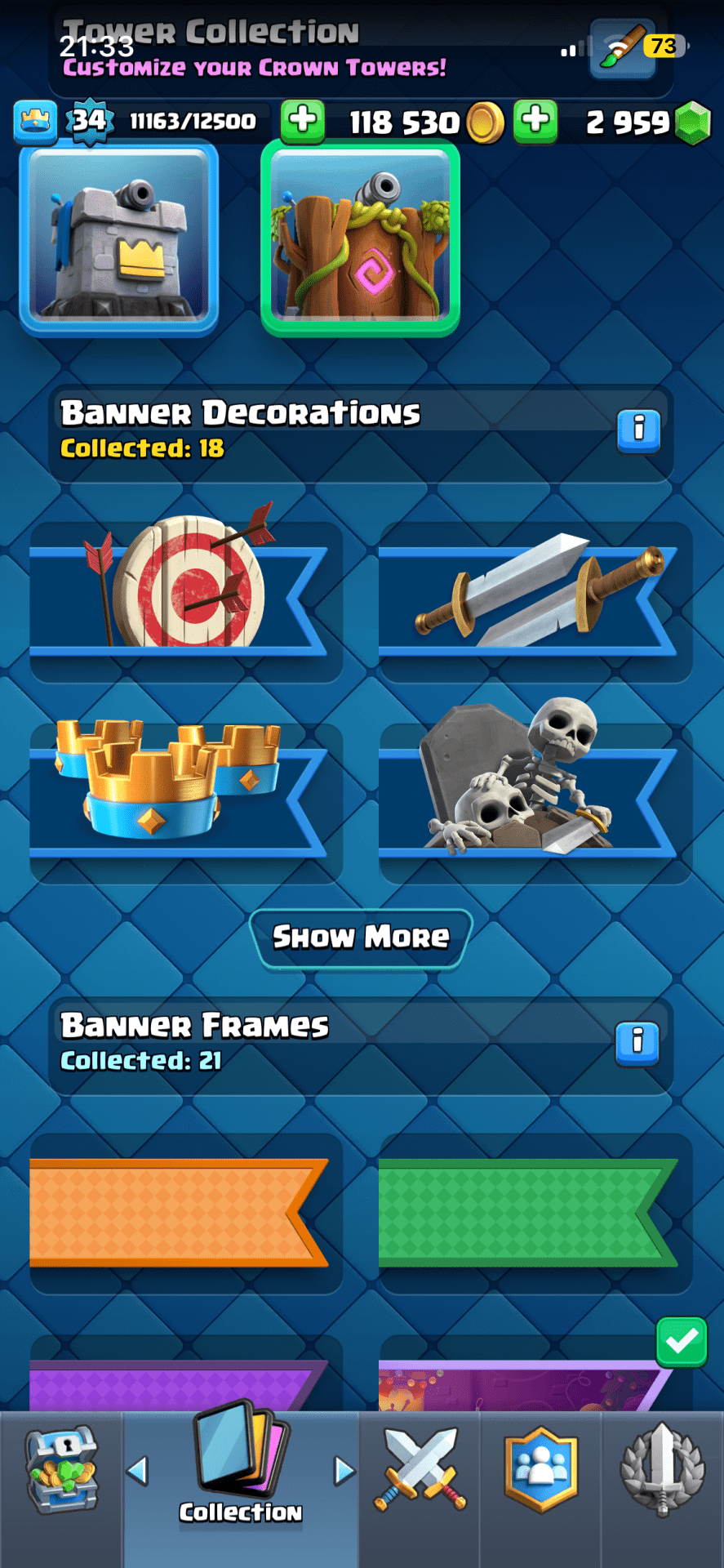Open the King level crown icon

click(x=35, y=121)
